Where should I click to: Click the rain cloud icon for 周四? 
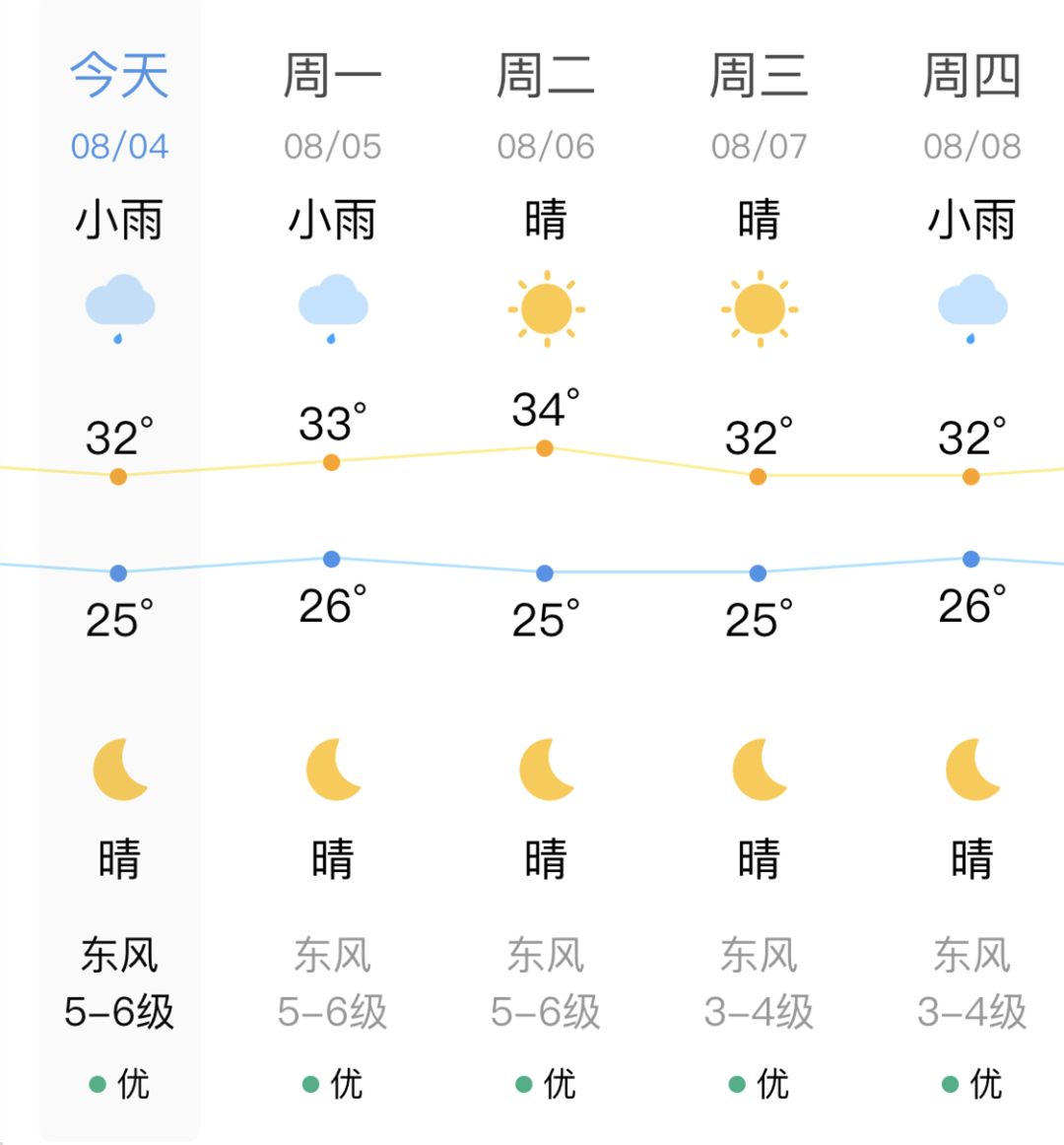point(971,306)
